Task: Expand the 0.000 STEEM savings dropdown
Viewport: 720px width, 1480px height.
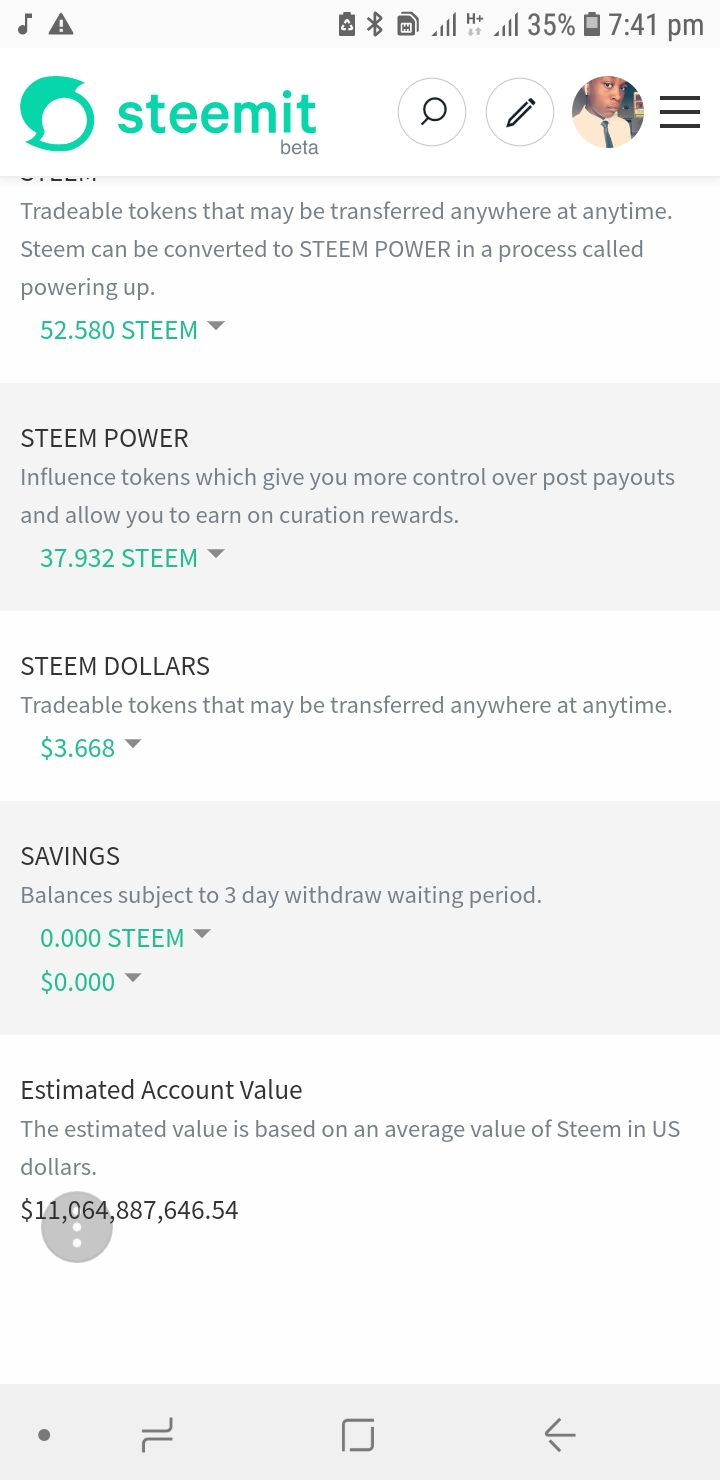Action: pyautogui.click(x=125, y=938)
